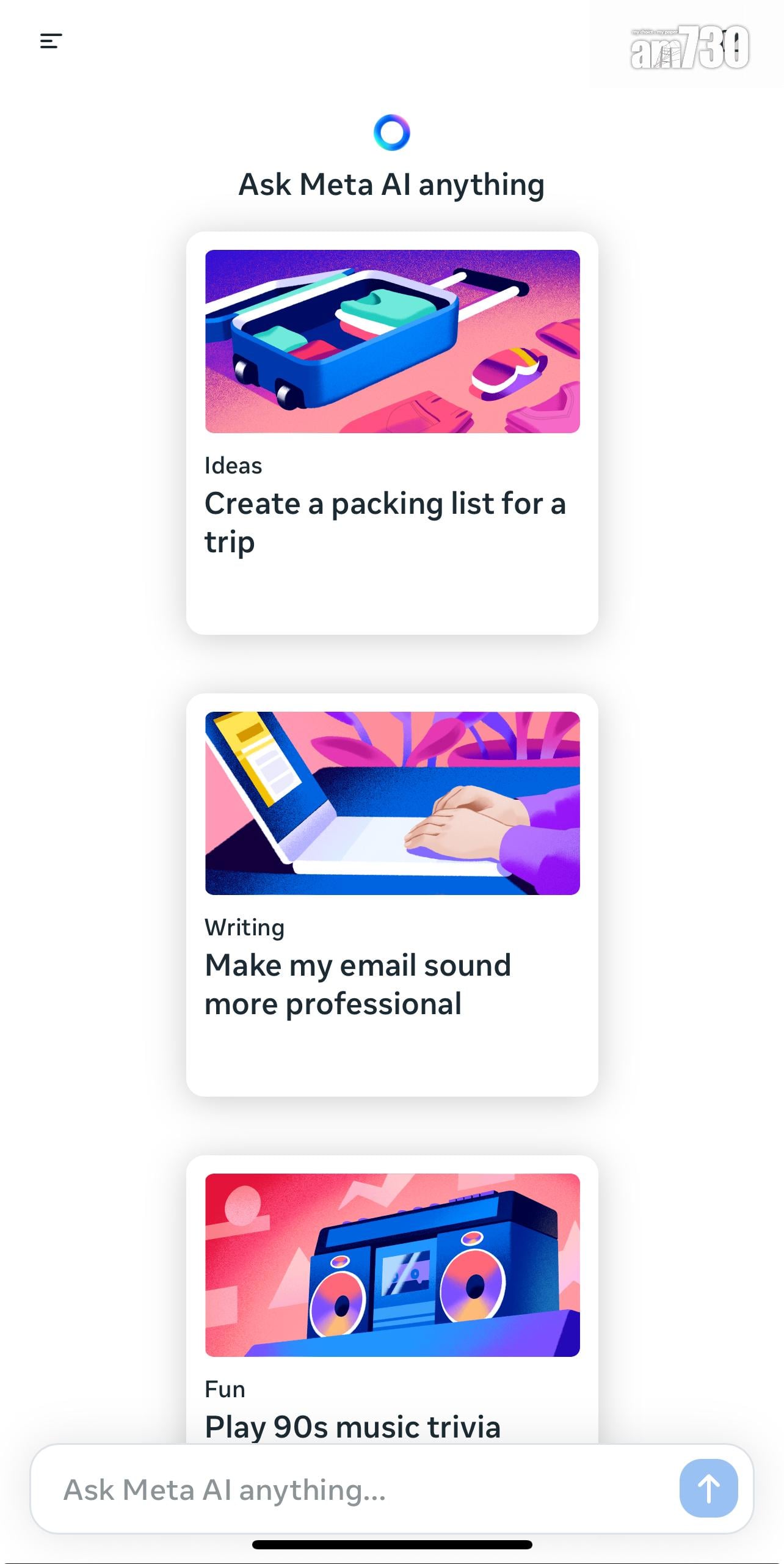Open the packing list suggestion card
The width and height of the screenshot is (784, 1564).
pyautogui.click(x=392, y=433)
